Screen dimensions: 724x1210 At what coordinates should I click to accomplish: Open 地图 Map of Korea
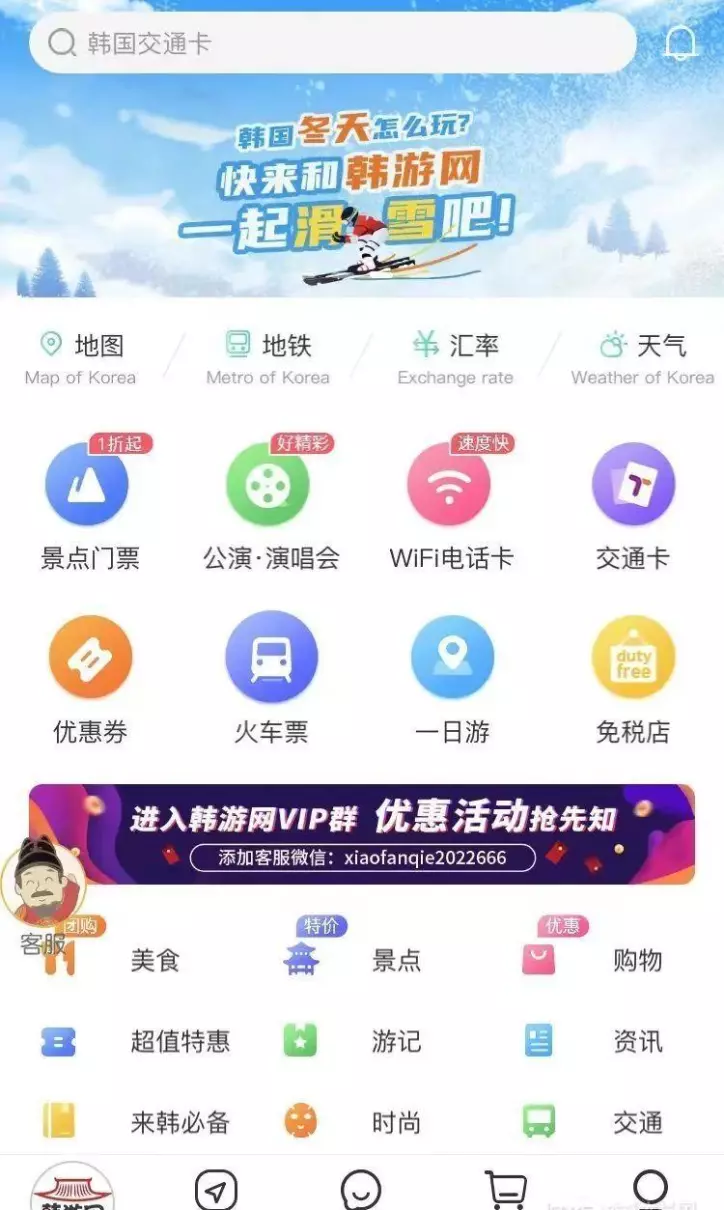pos(81,359)
